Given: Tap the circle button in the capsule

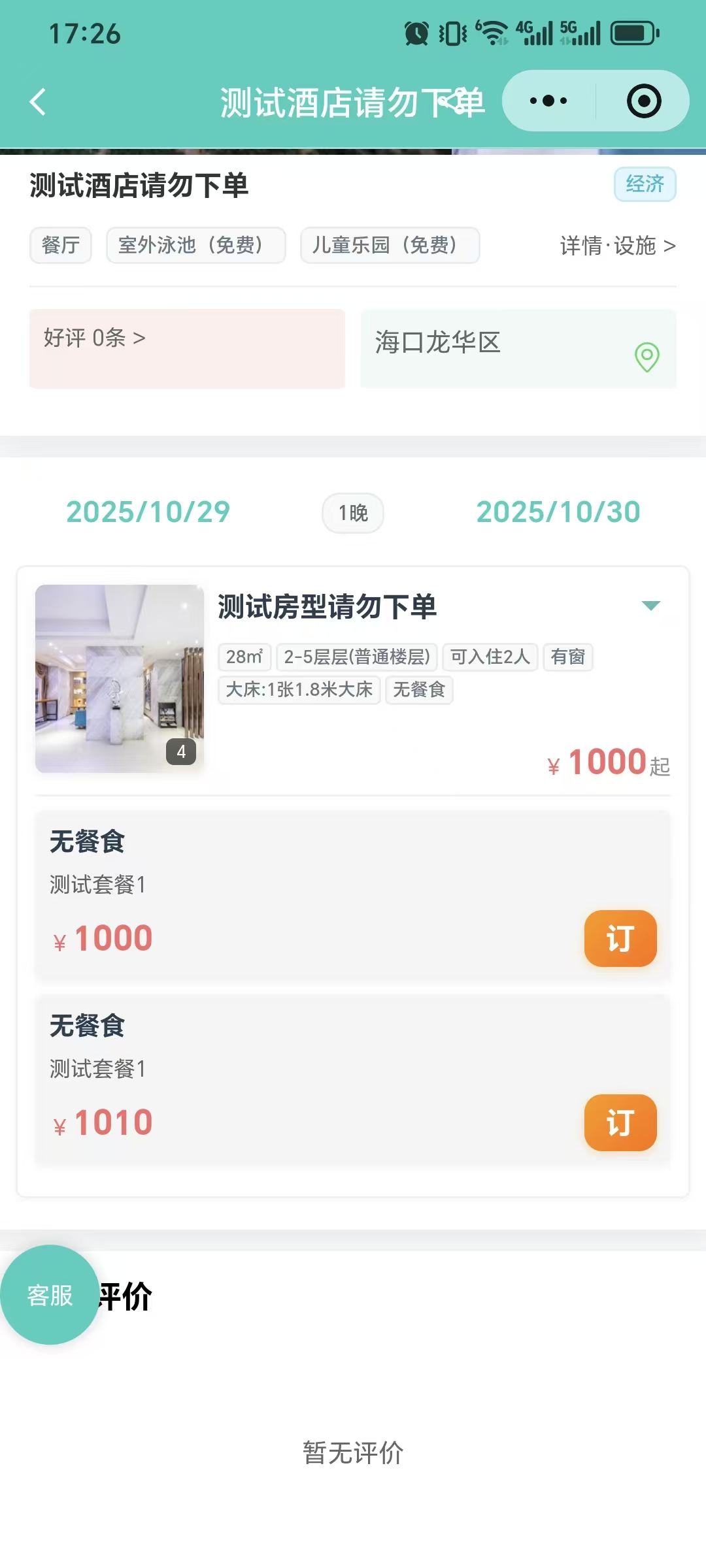Looking at the screenshot, I should tap(644, 100).
